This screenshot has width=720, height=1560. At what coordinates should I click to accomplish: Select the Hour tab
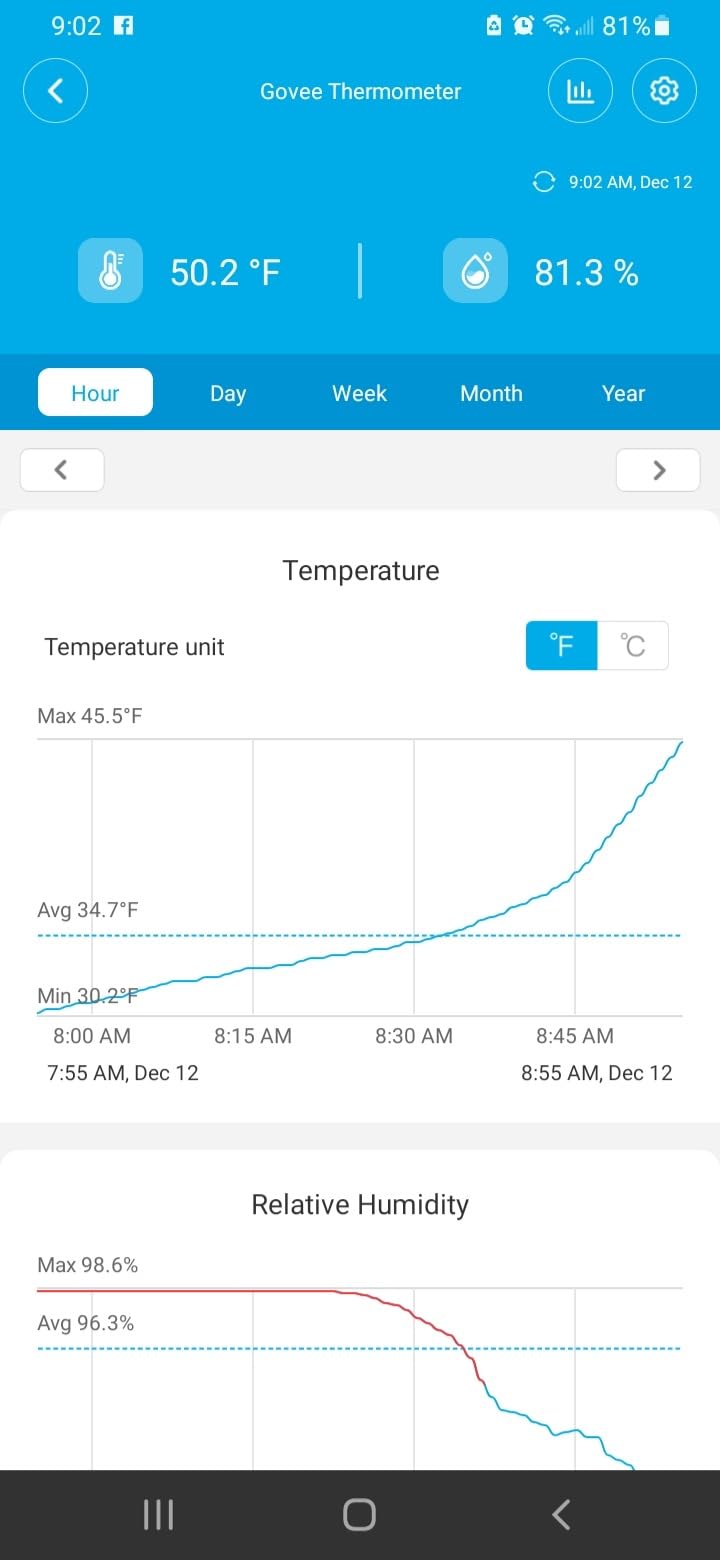tap(95, 393)
